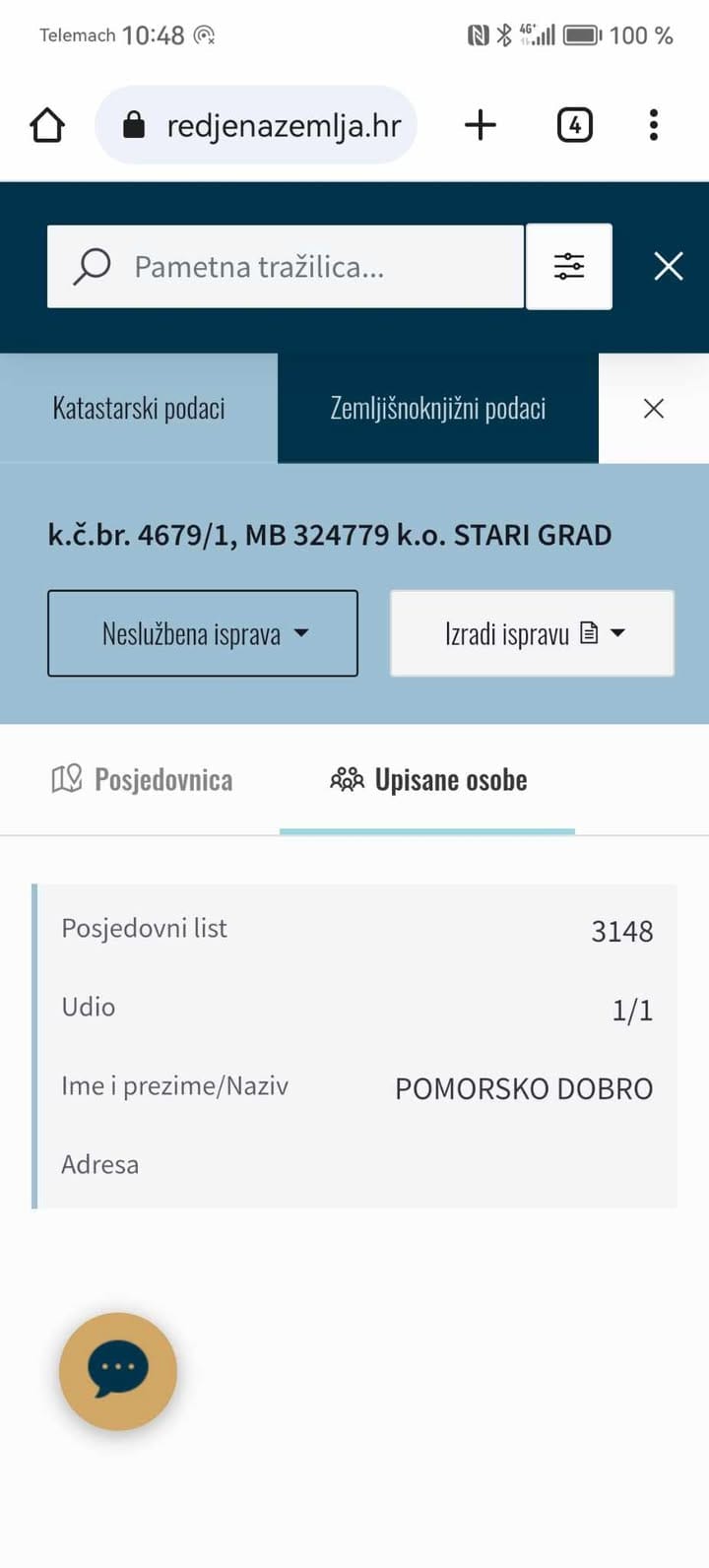Dismiss the parcel panel via its X
The height and width of the screenshot is (1568, 709).
pyautogui.click(x=653, y=408)
